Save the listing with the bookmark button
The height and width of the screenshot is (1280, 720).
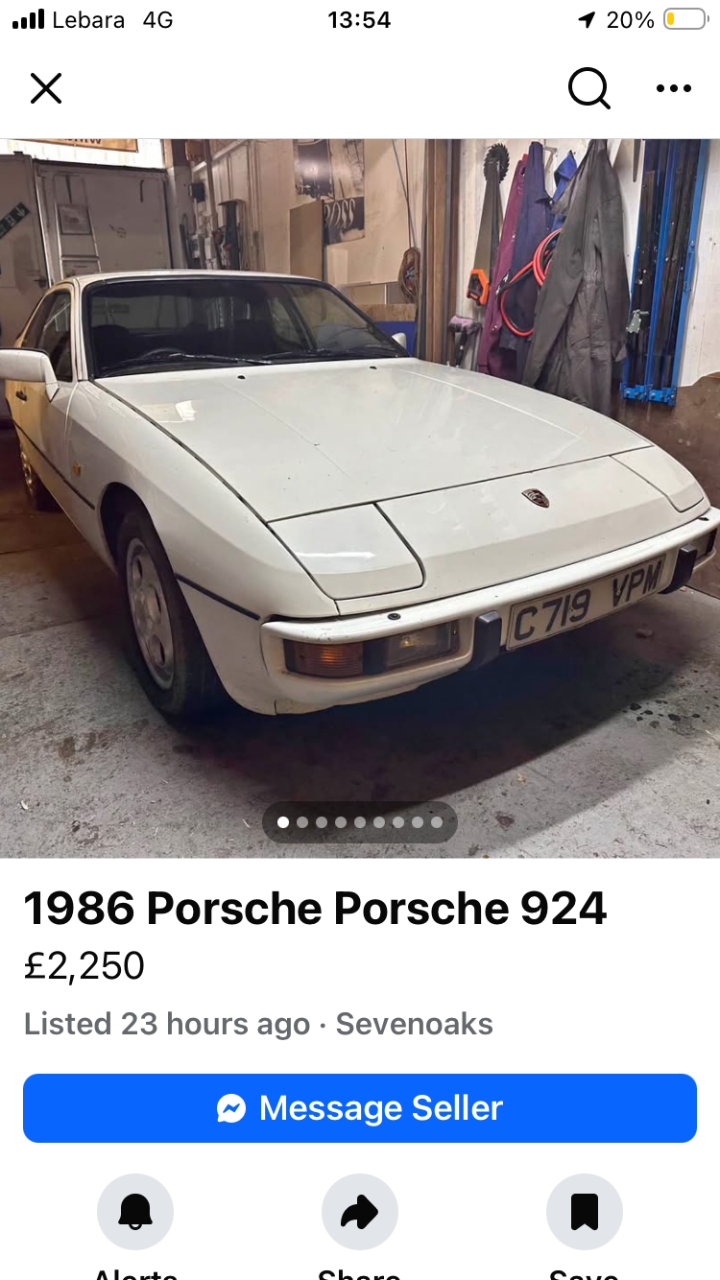click(x=584, y=1212)
